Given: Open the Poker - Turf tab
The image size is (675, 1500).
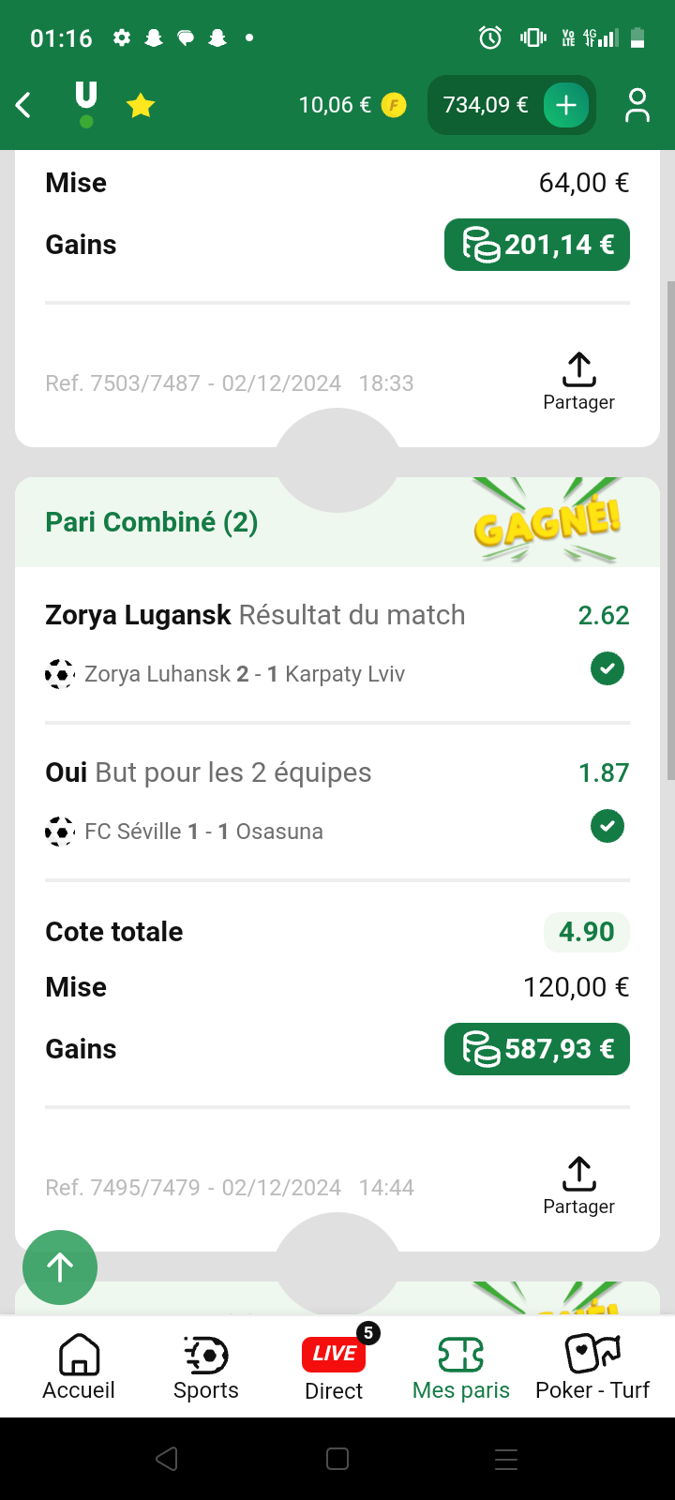Looking at the screenshot, I should pyautogui.click(x=592, y=1368).
